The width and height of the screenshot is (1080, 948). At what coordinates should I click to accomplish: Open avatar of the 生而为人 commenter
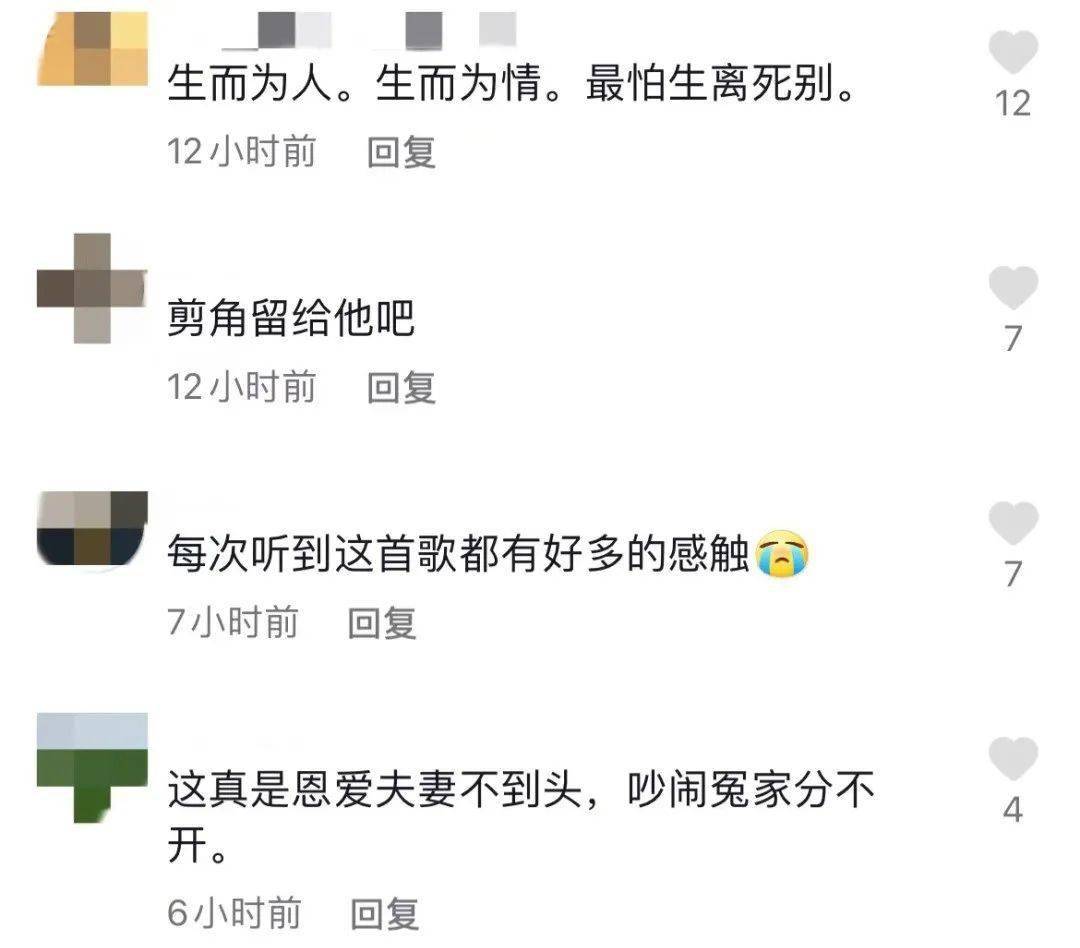pyautogui.click(x=92, y=49)
